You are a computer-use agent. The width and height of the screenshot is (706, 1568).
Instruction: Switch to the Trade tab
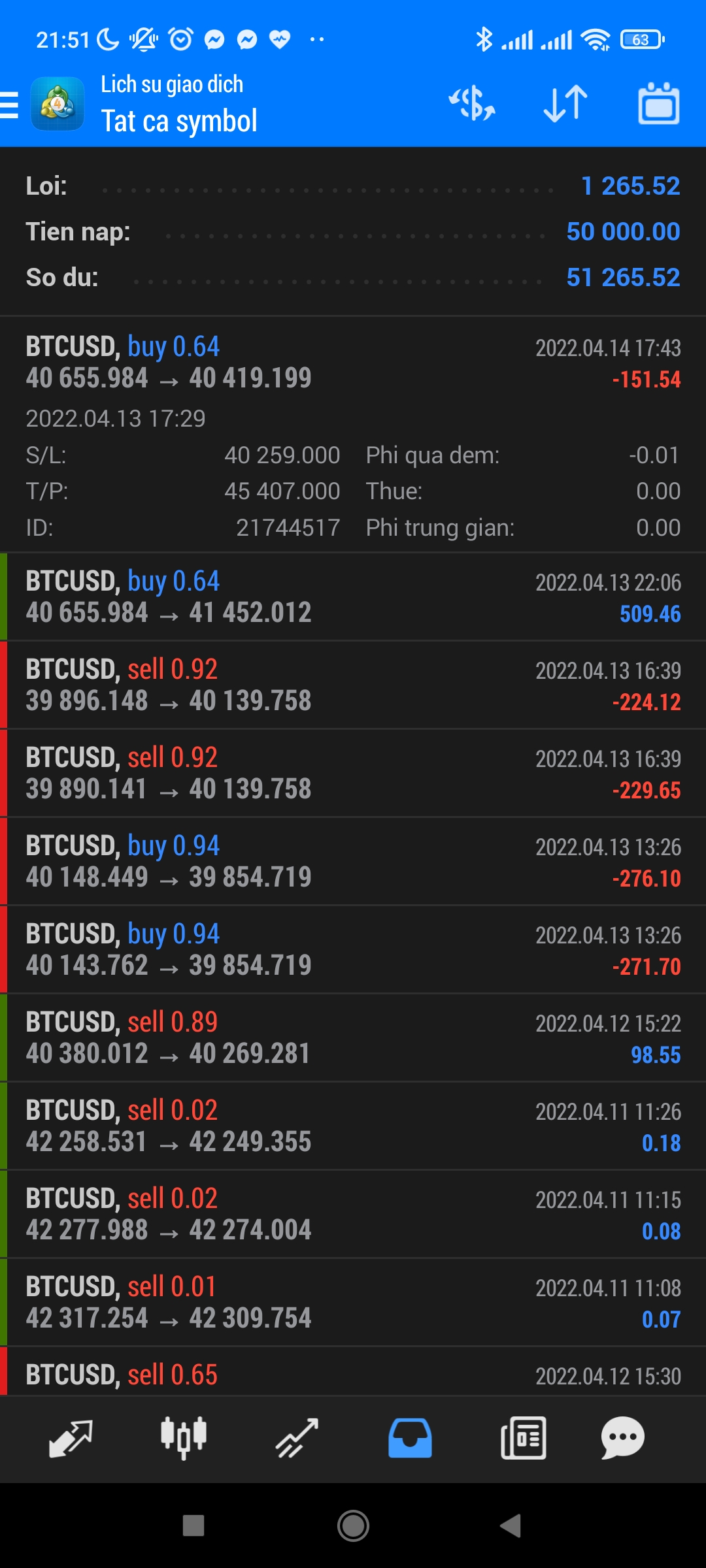[297, 1438]
